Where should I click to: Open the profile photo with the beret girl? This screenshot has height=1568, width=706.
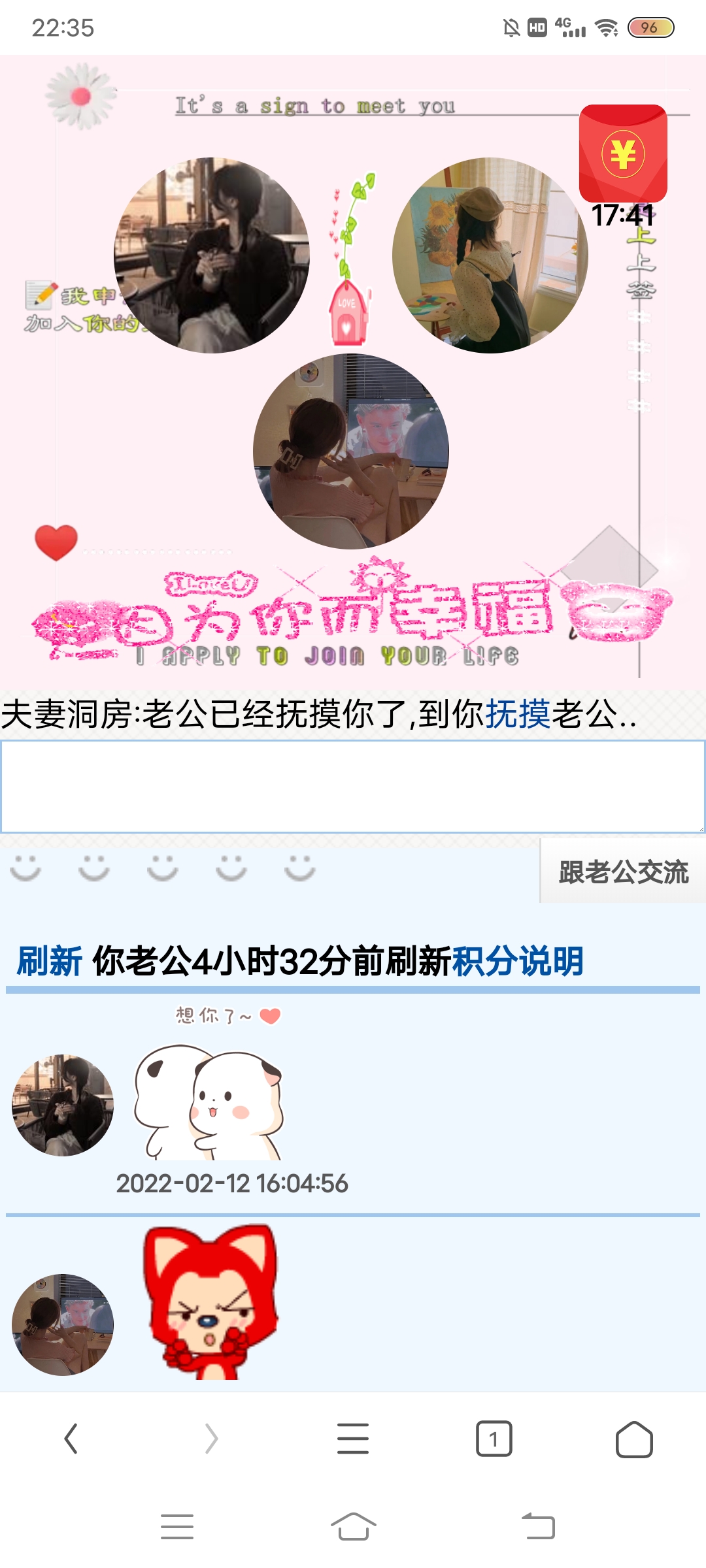490,255
